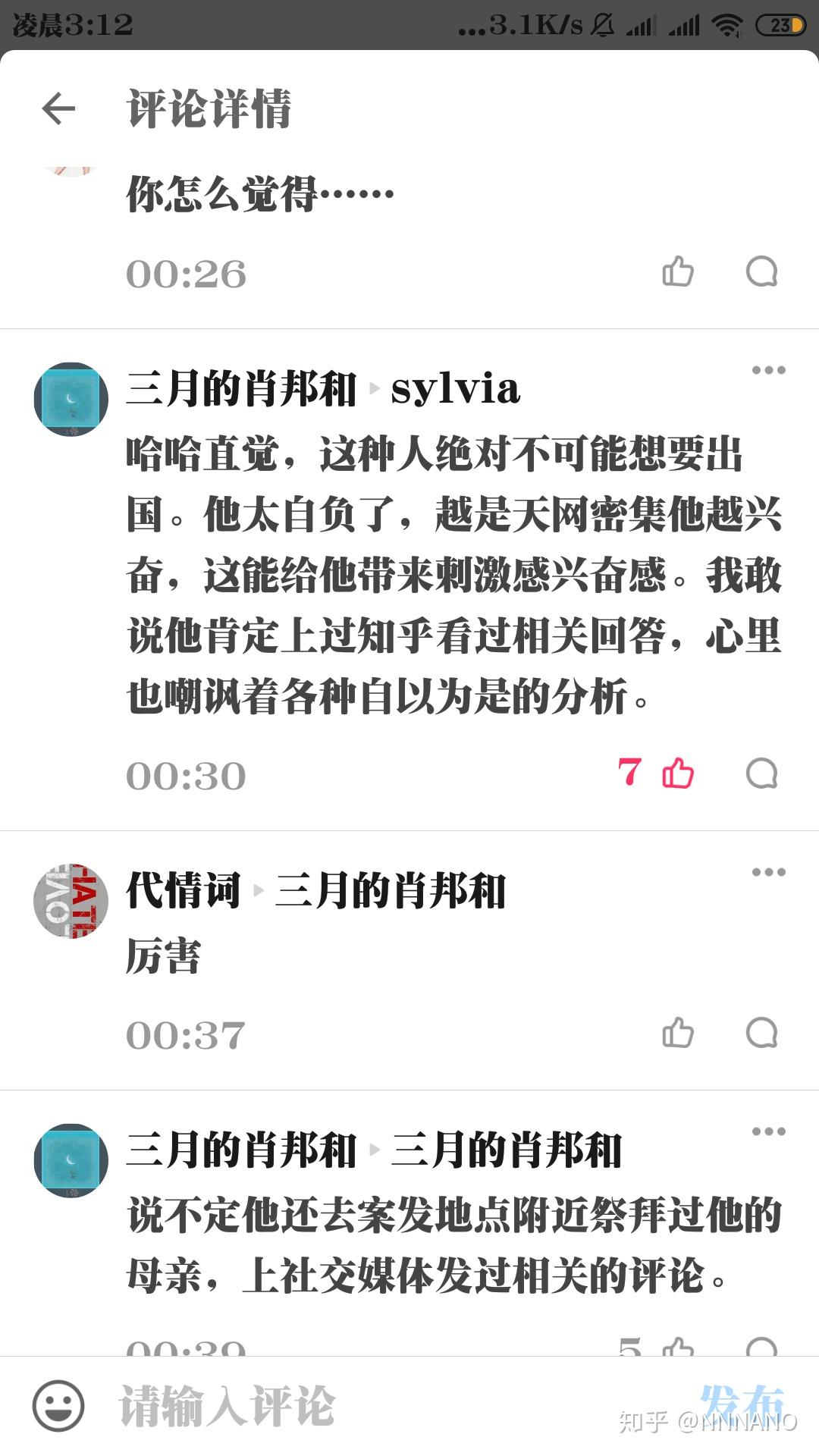The height and width of the screenshot is (1456, 819).
Task: Expand options for the last 三月的肖邦和 comment
Action: click(768, 1131)
